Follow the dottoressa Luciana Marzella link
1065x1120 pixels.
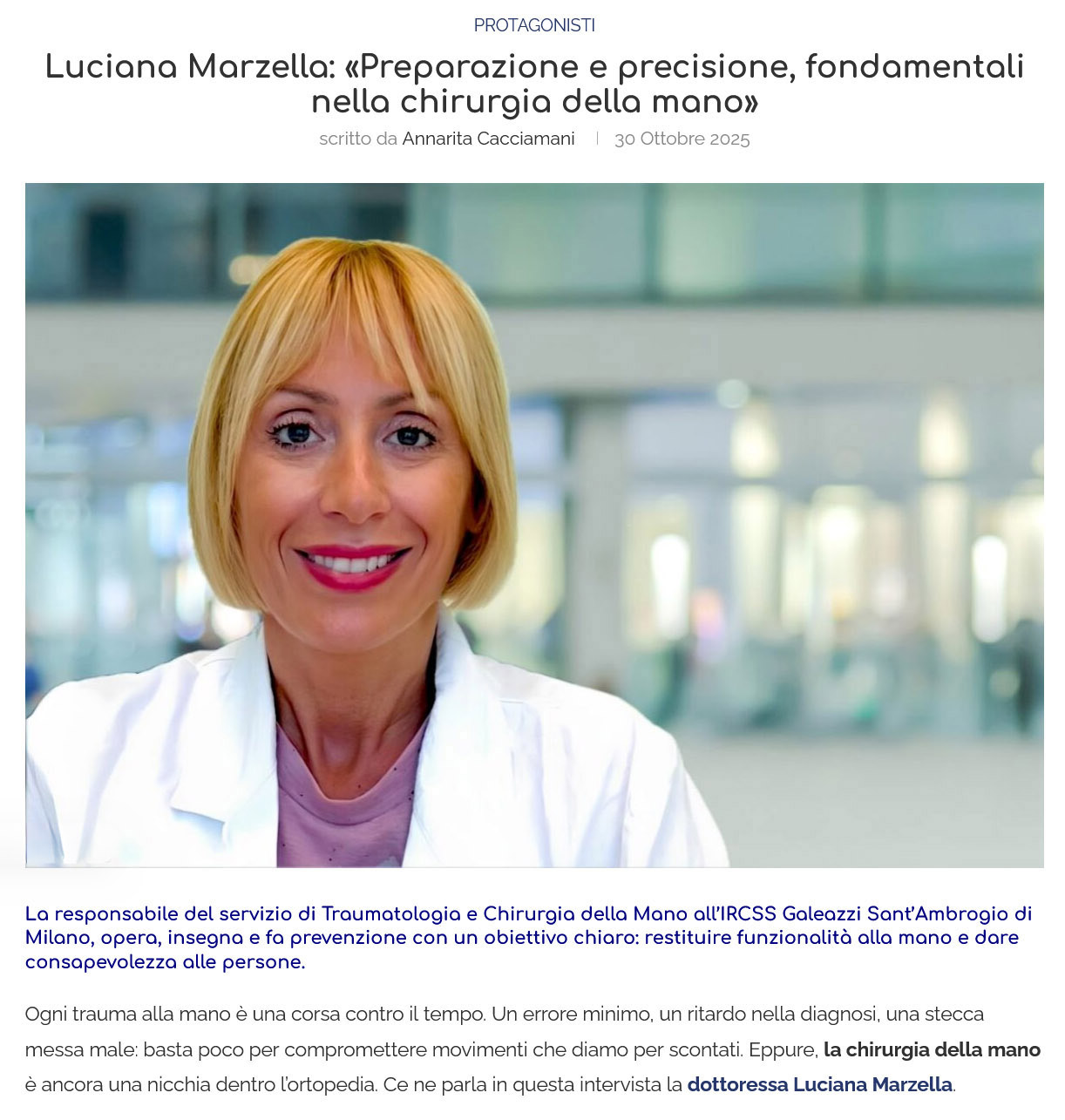tap(820, 1084)
